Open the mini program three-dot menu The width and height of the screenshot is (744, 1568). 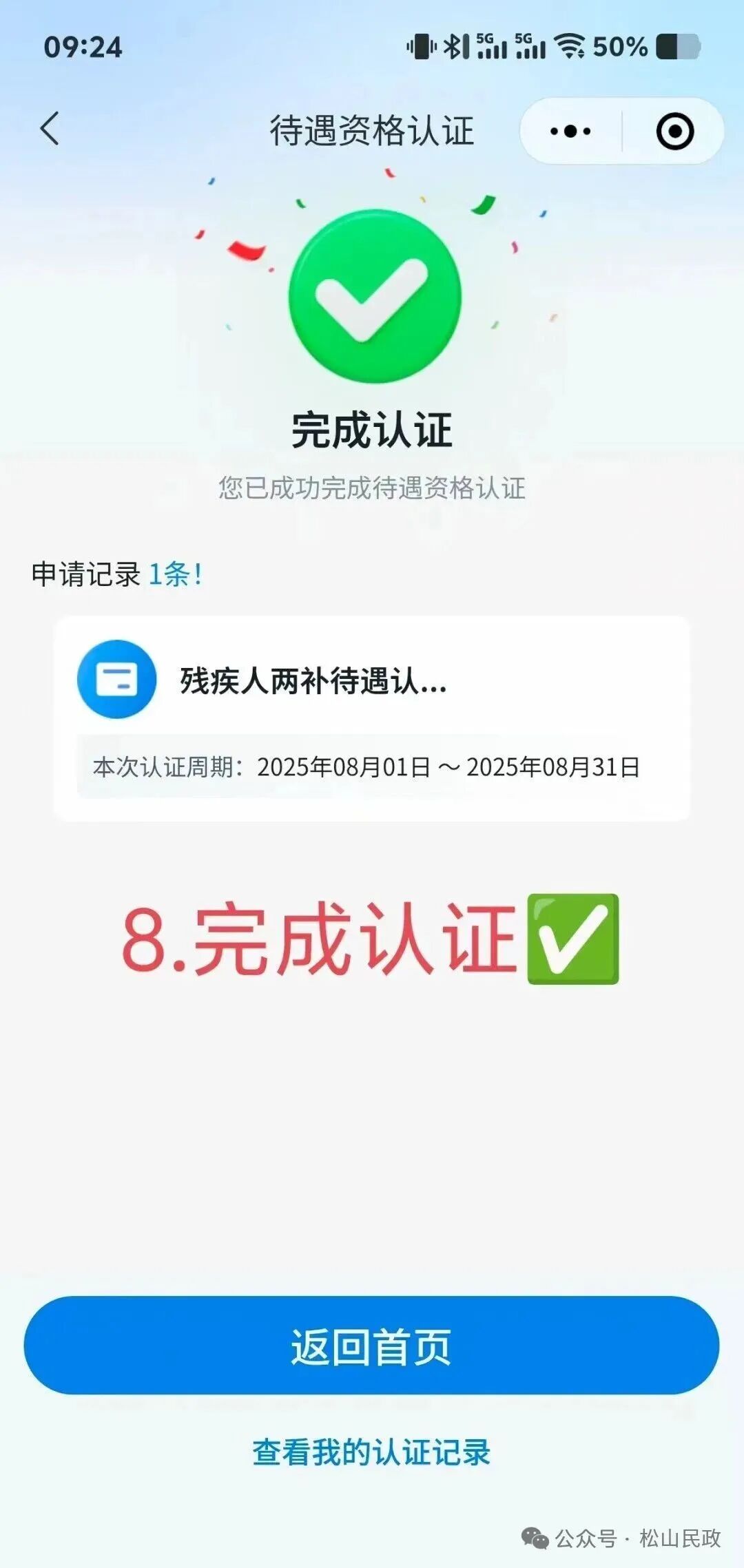pos(570,131)
